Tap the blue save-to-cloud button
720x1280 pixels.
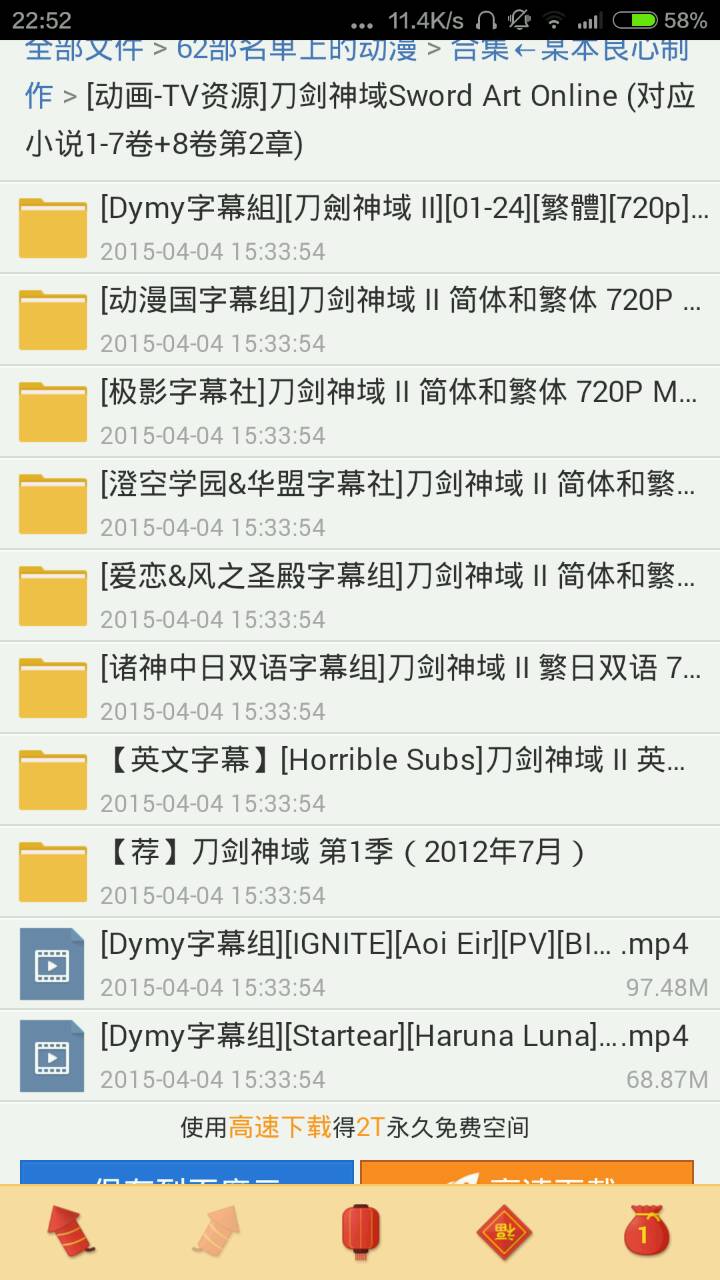(187, 1174)
